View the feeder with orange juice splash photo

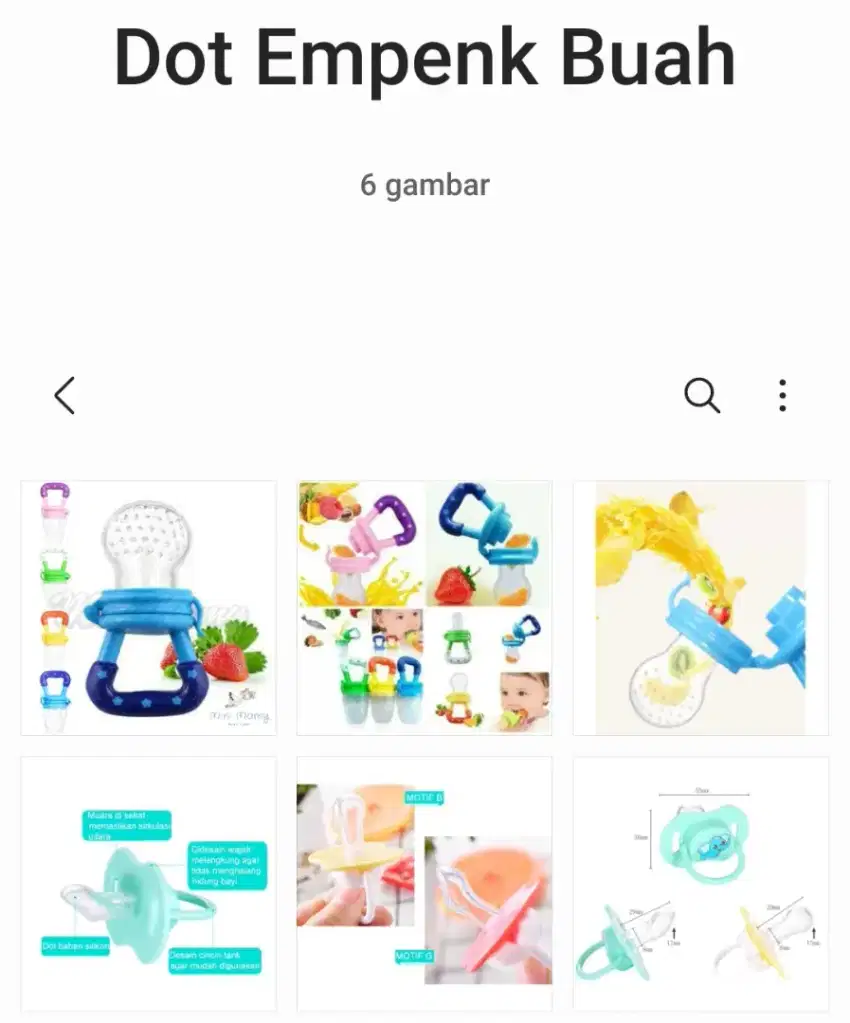click(700, 608)
